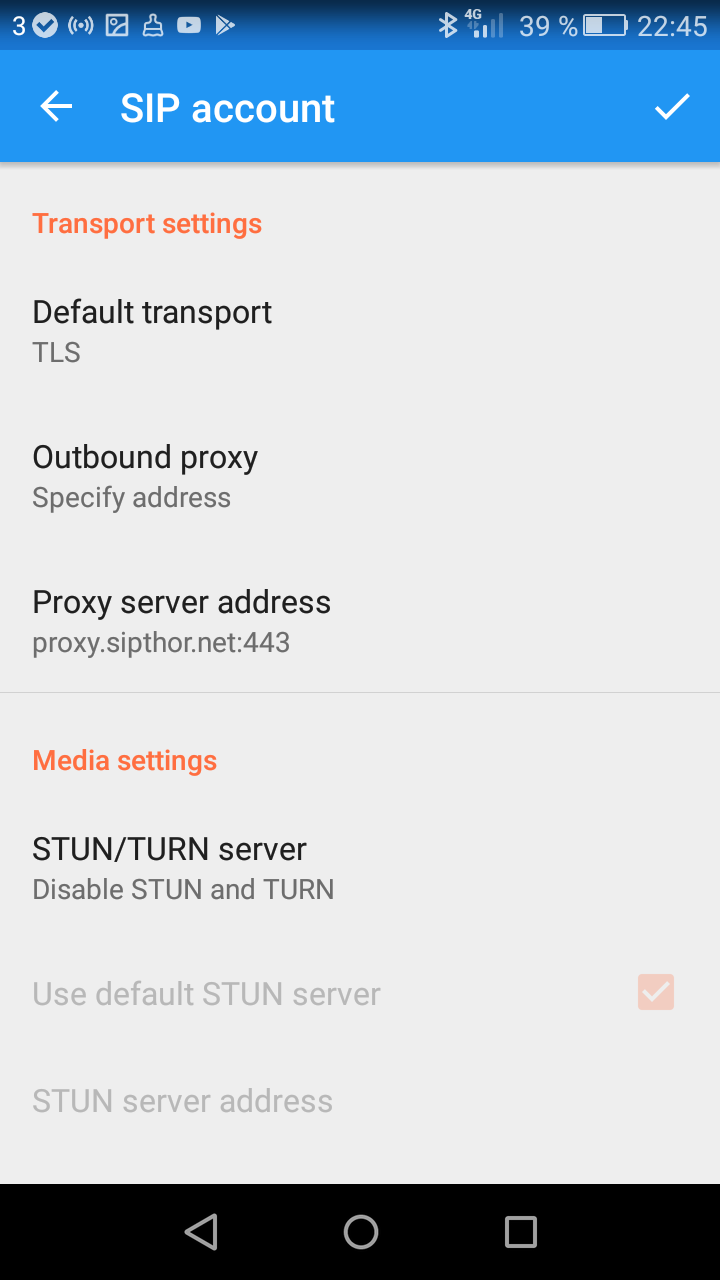Go back from SIP account screen
This screenshot has width=720, height=1280.
[x=56, y=107]
